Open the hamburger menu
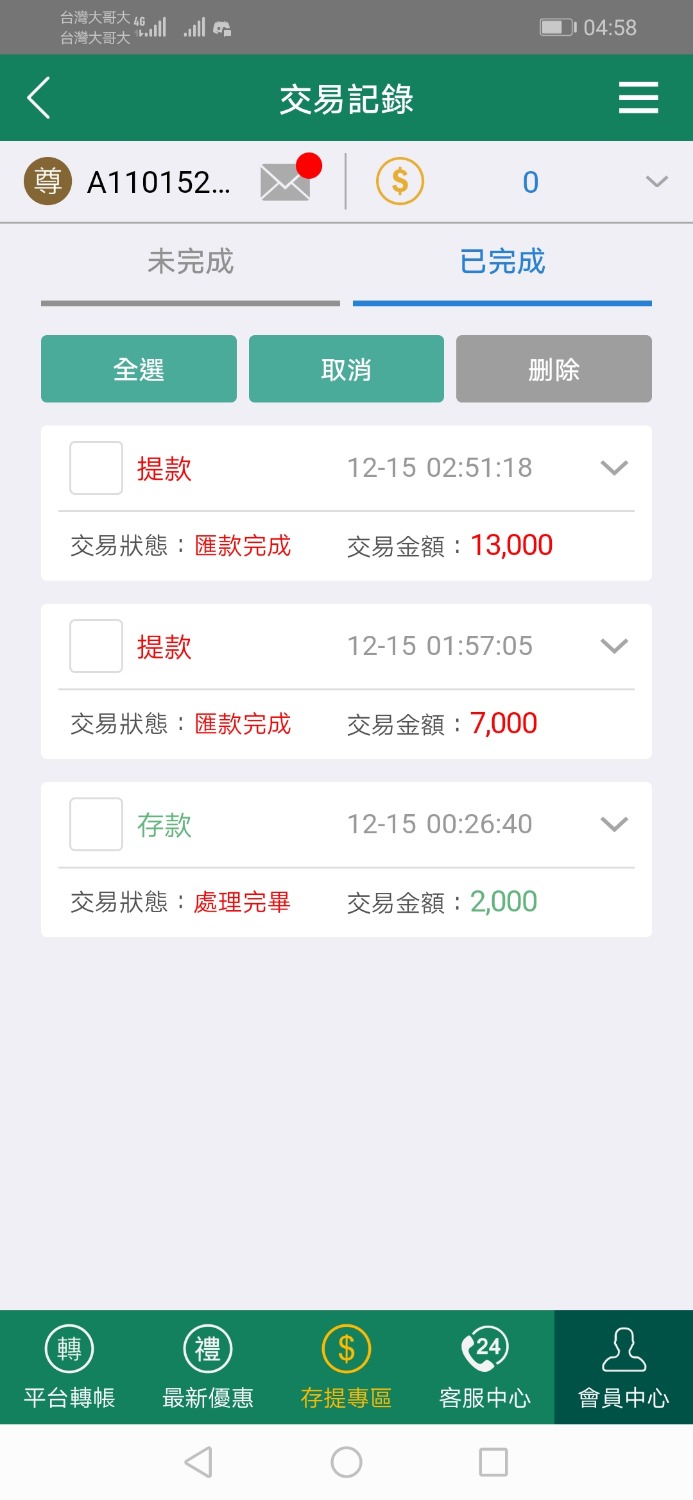Viewport: 693px width, 1500px height. click(x=638, y=99)
